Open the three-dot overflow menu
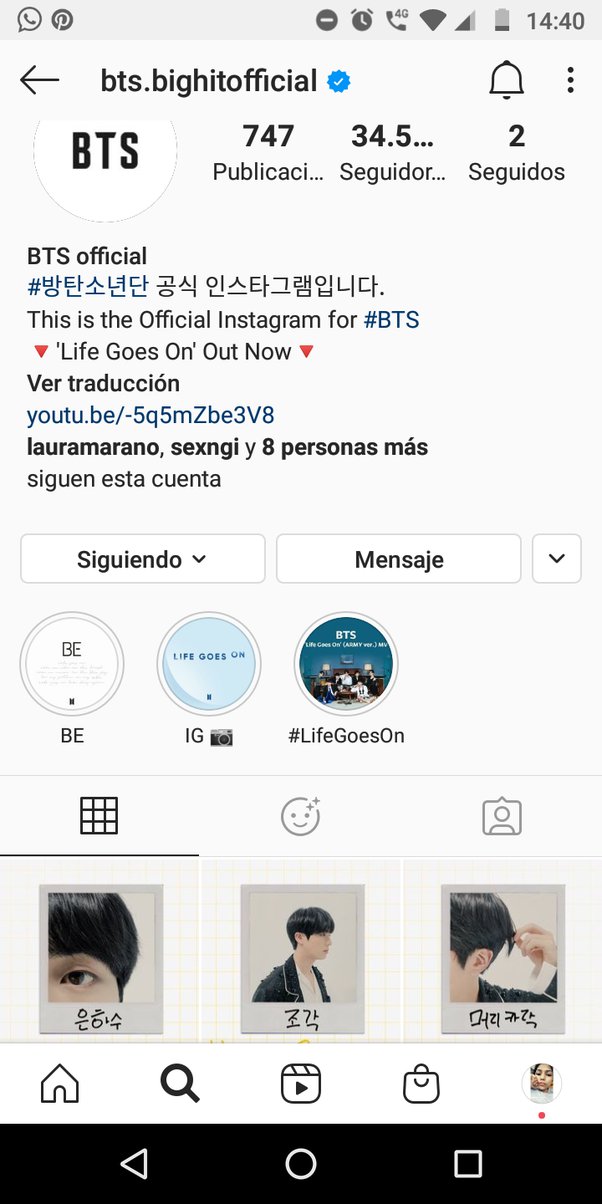 tap(570, 81)
